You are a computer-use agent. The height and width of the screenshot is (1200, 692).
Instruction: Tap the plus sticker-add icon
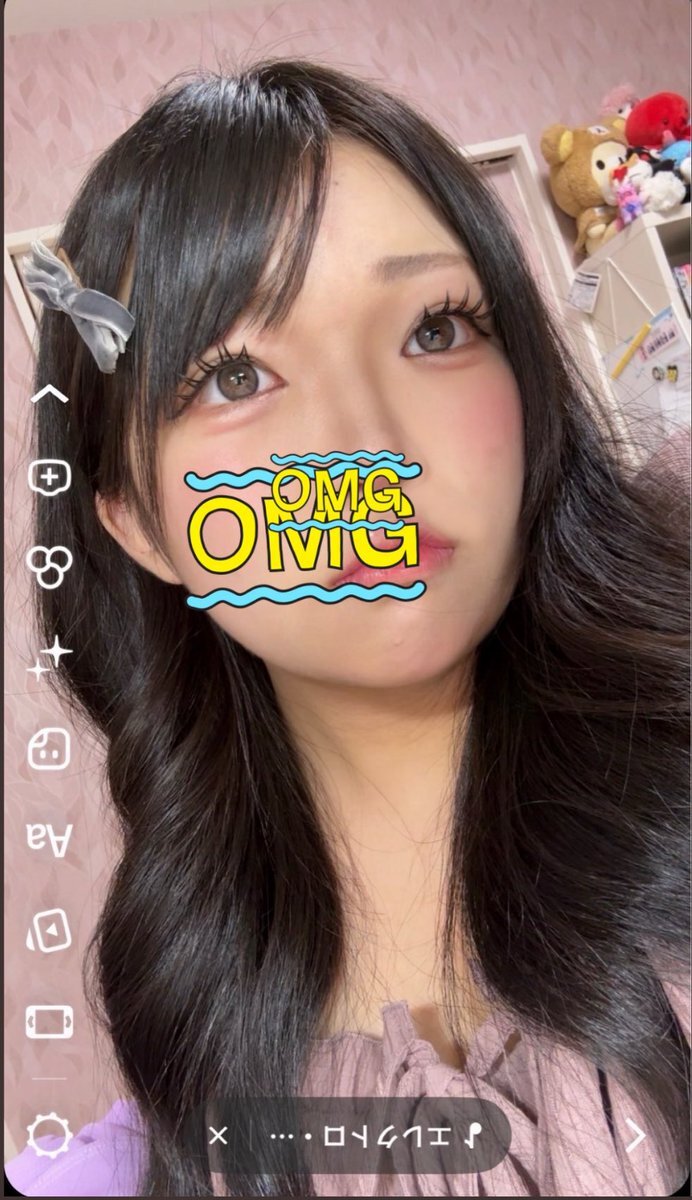(49, 478)
